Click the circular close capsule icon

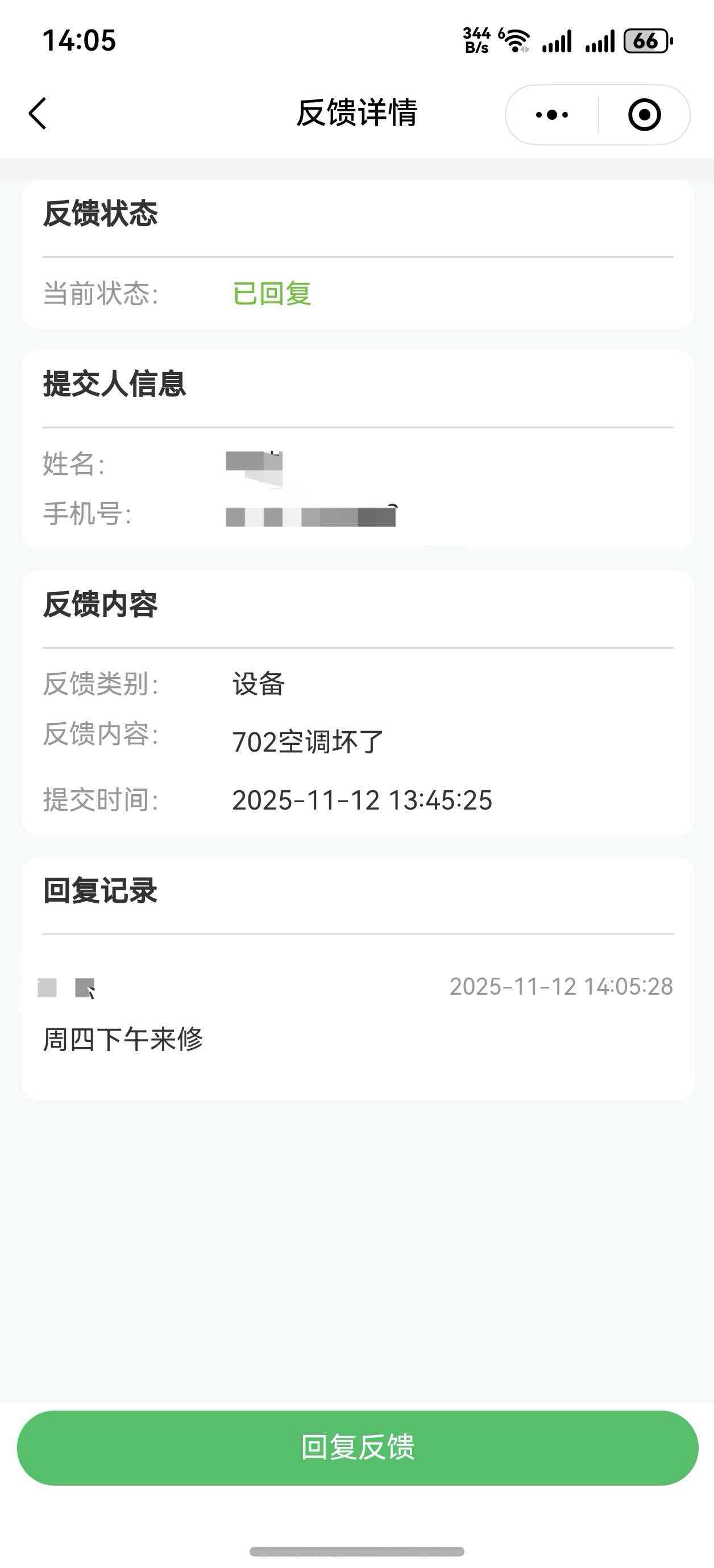(646, 114)
